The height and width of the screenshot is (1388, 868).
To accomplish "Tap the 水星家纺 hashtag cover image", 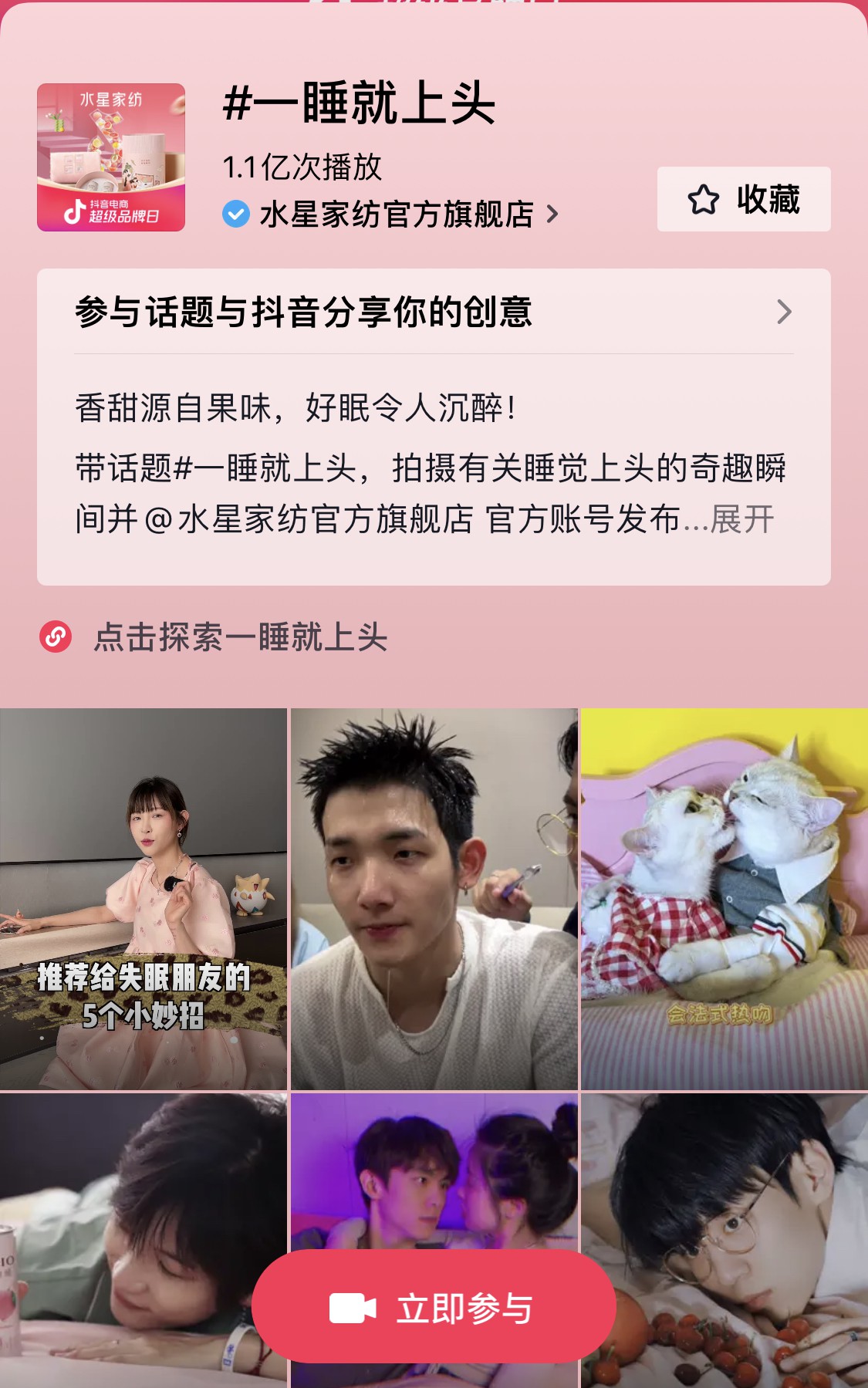I will point(111,157).
